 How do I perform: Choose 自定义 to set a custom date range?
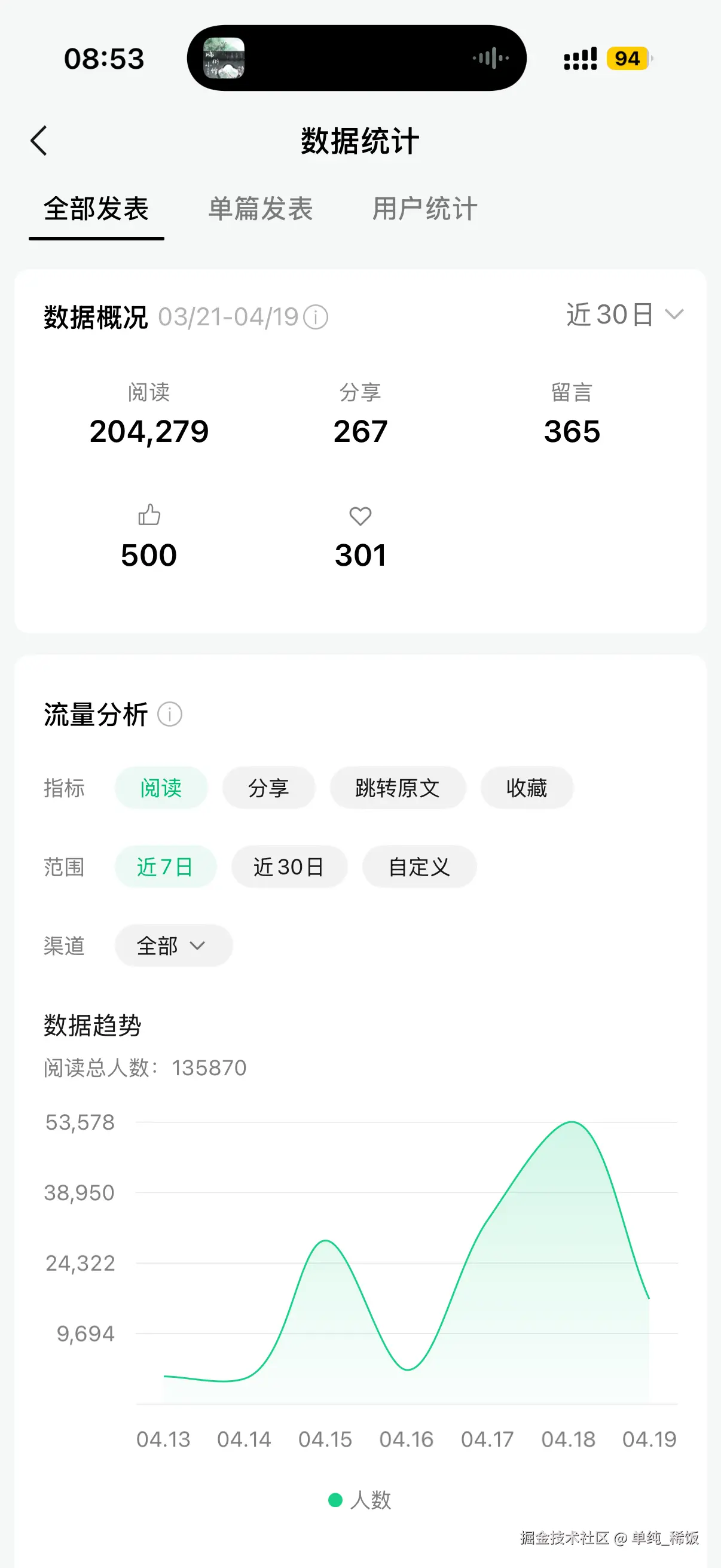(418, 867)
